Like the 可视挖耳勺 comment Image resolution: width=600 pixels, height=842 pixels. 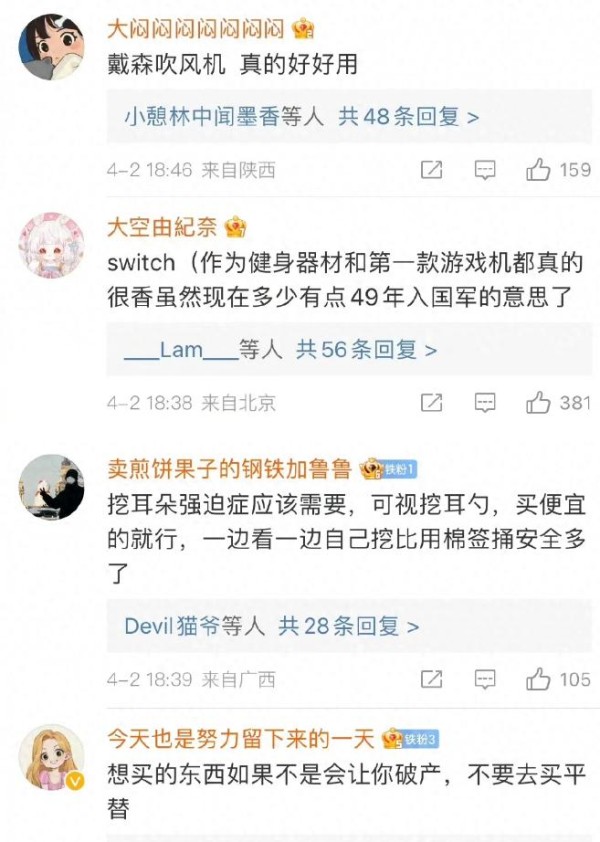click(x=540, y=679)
